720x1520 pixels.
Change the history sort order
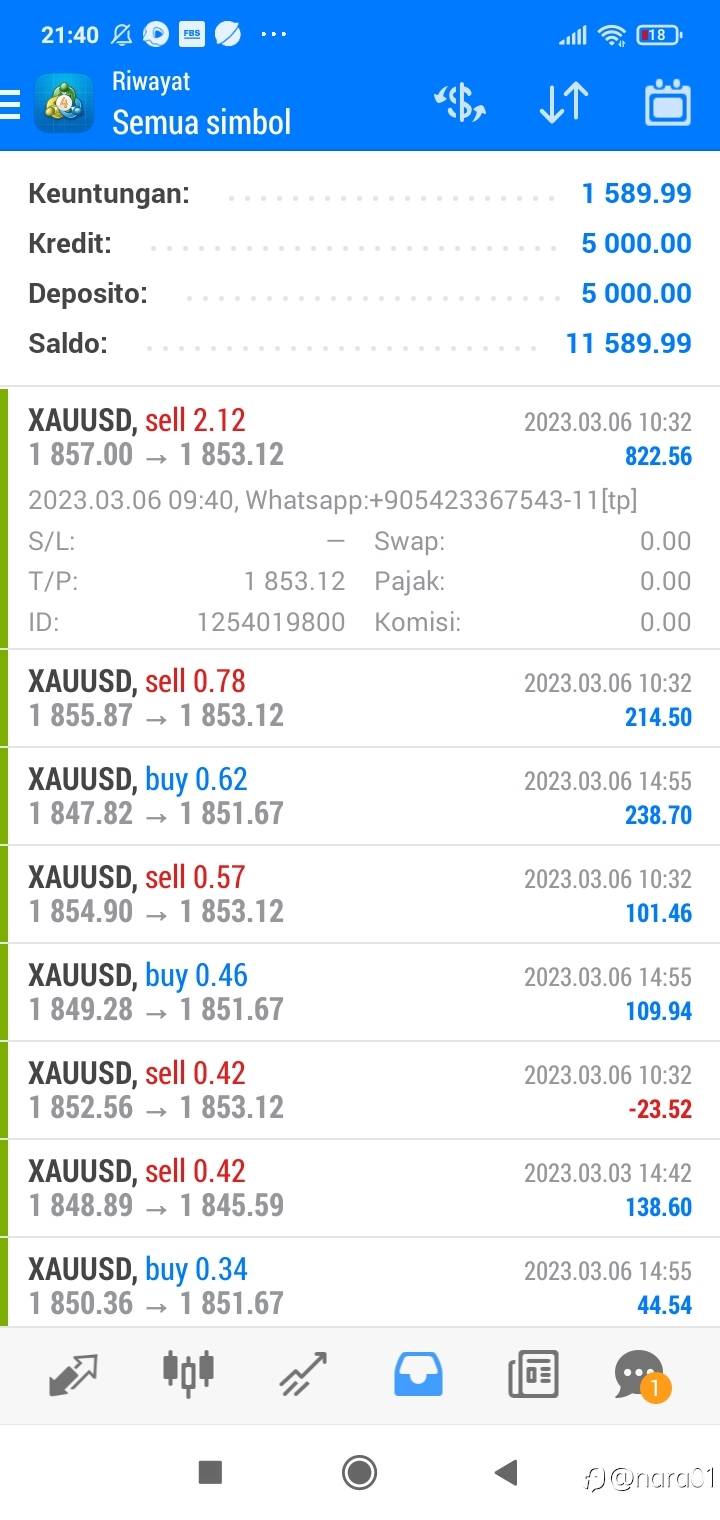click(563, 103)
